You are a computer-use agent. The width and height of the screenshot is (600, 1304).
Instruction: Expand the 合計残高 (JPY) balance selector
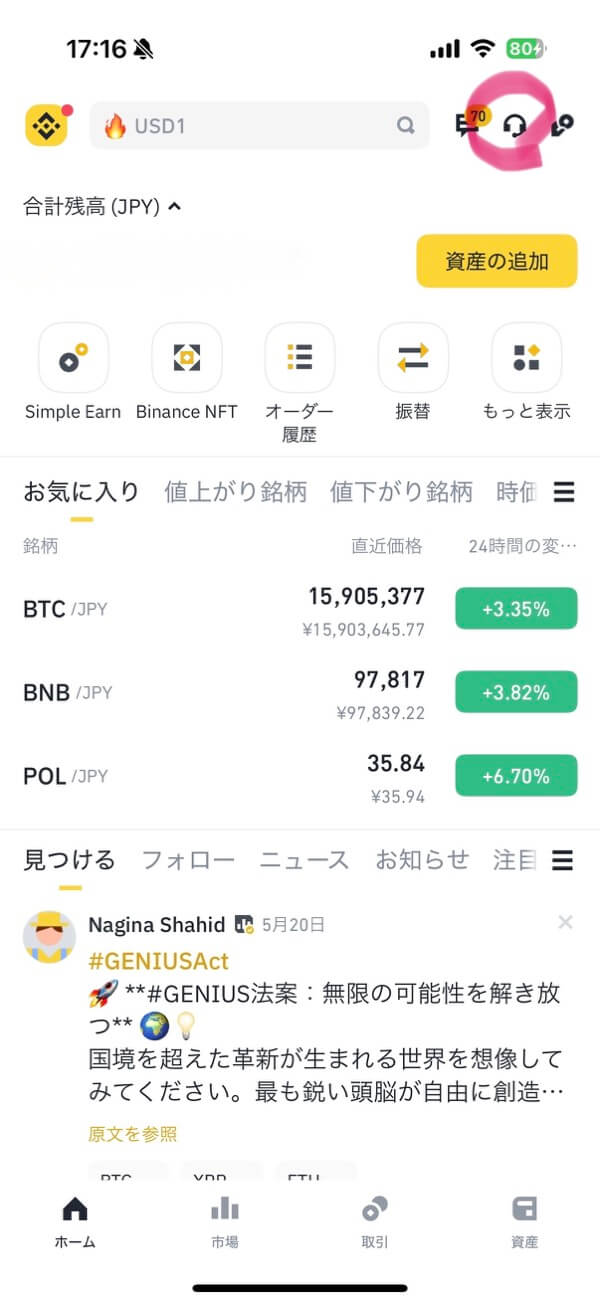coord(102,207)
